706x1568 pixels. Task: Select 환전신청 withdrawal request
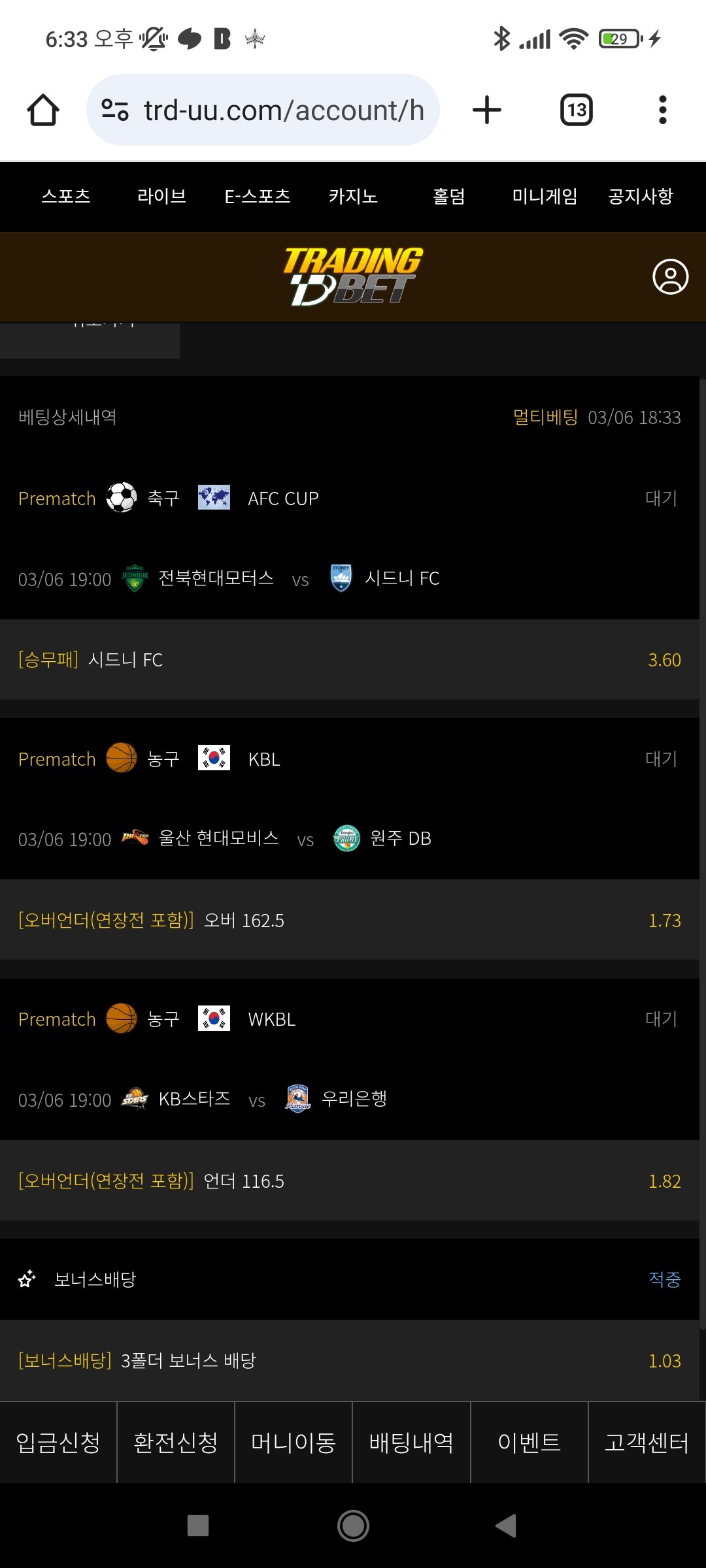176,1442
